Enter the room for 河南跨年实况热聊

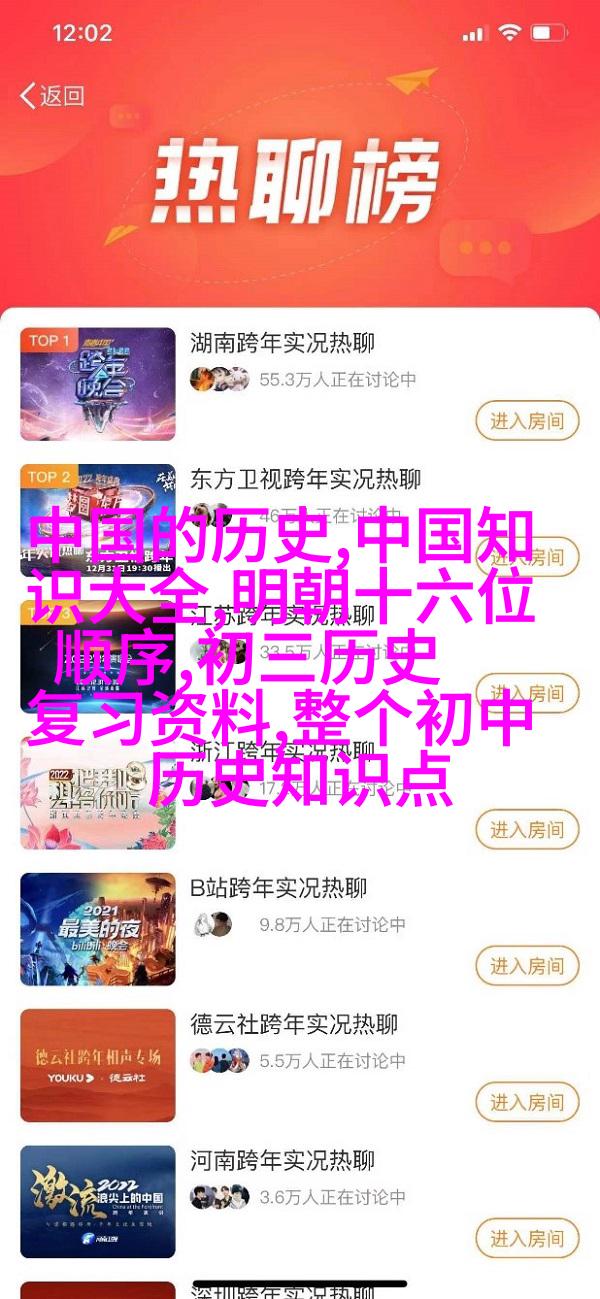click(527, 1239)
